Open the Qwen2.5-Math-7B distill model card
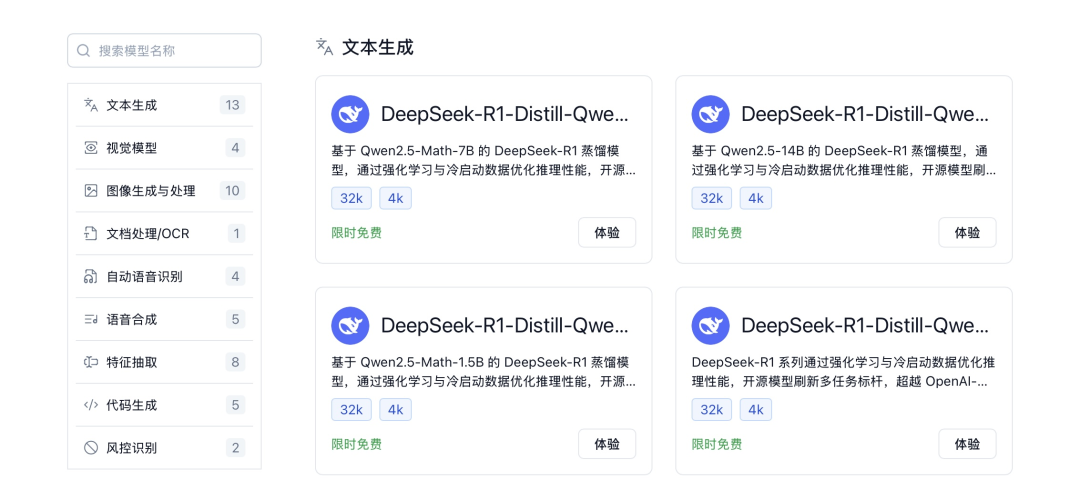This screenshot has width=1080, height=490. click(x=484, y=170)
